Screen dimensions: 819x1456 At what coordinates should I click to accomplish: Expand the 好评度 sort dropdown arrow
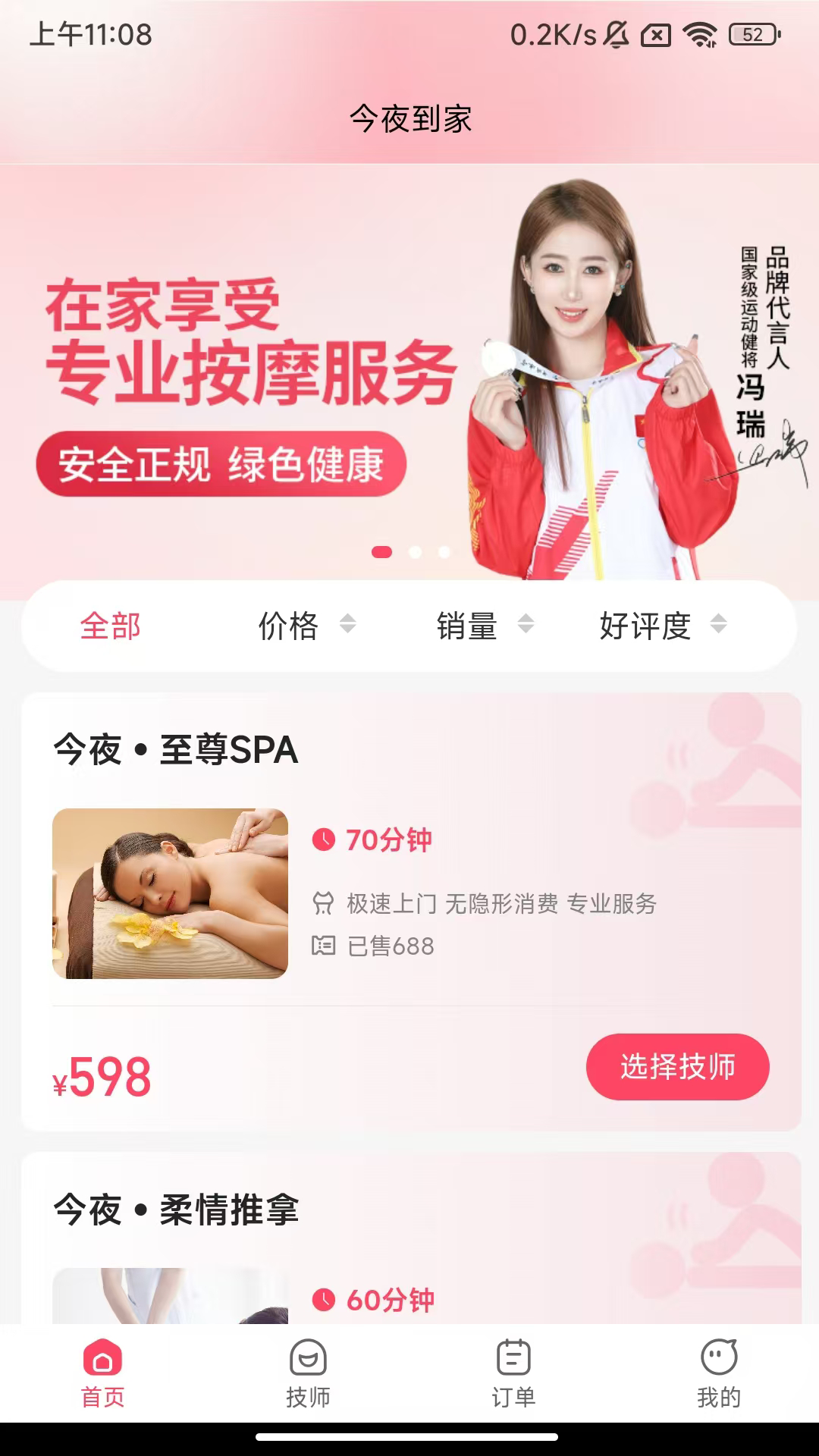716,626
